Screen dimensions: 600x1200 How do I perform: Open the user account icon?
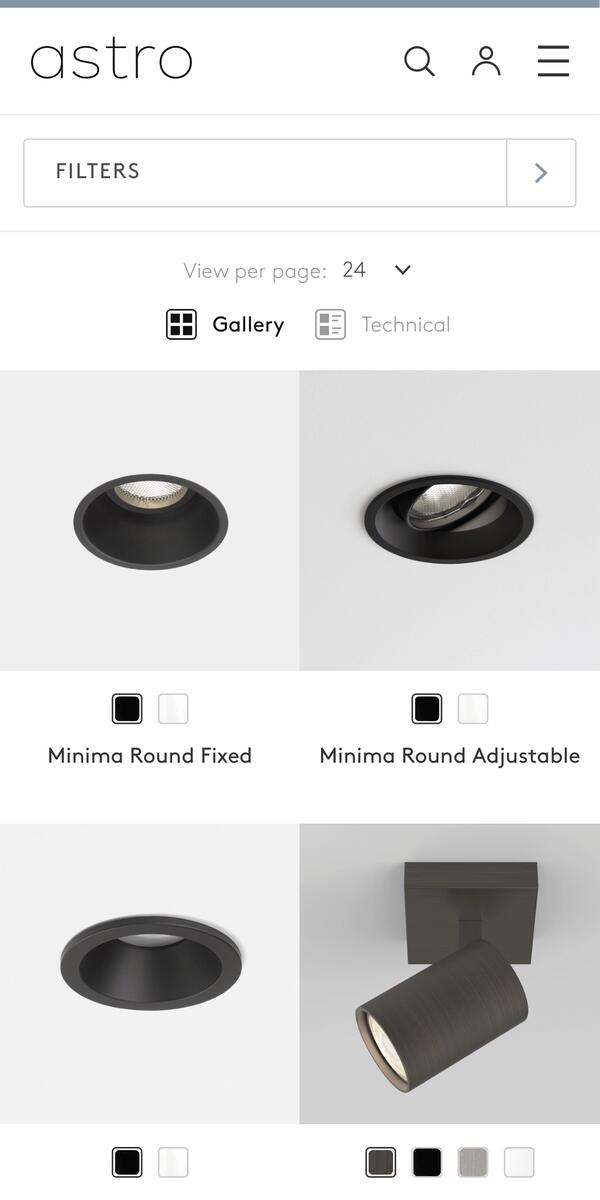[x=486, y=61]
